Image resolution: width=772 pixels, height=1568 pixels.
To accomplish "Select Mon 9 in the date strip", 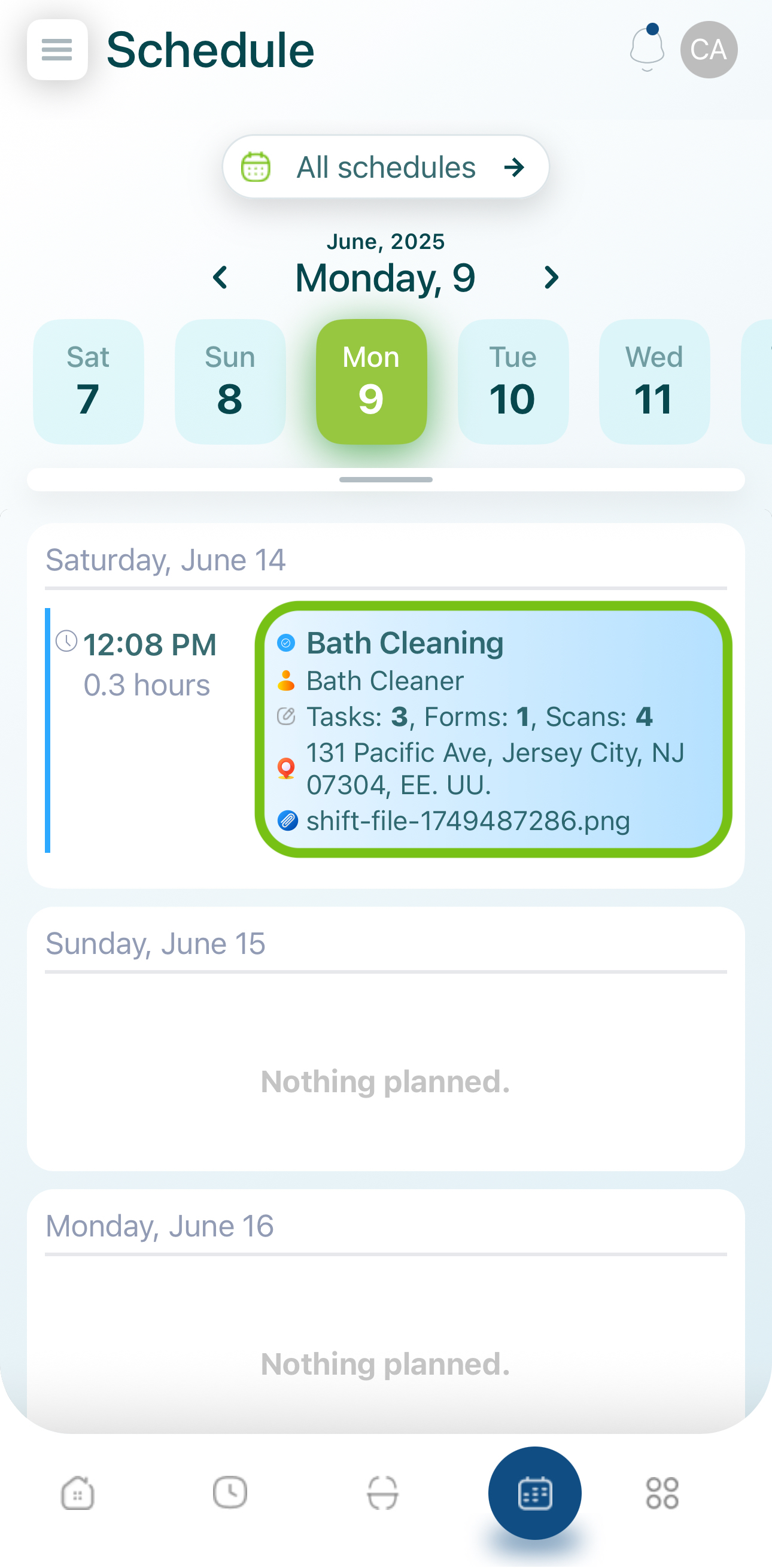I will click(x=372, y=382).
